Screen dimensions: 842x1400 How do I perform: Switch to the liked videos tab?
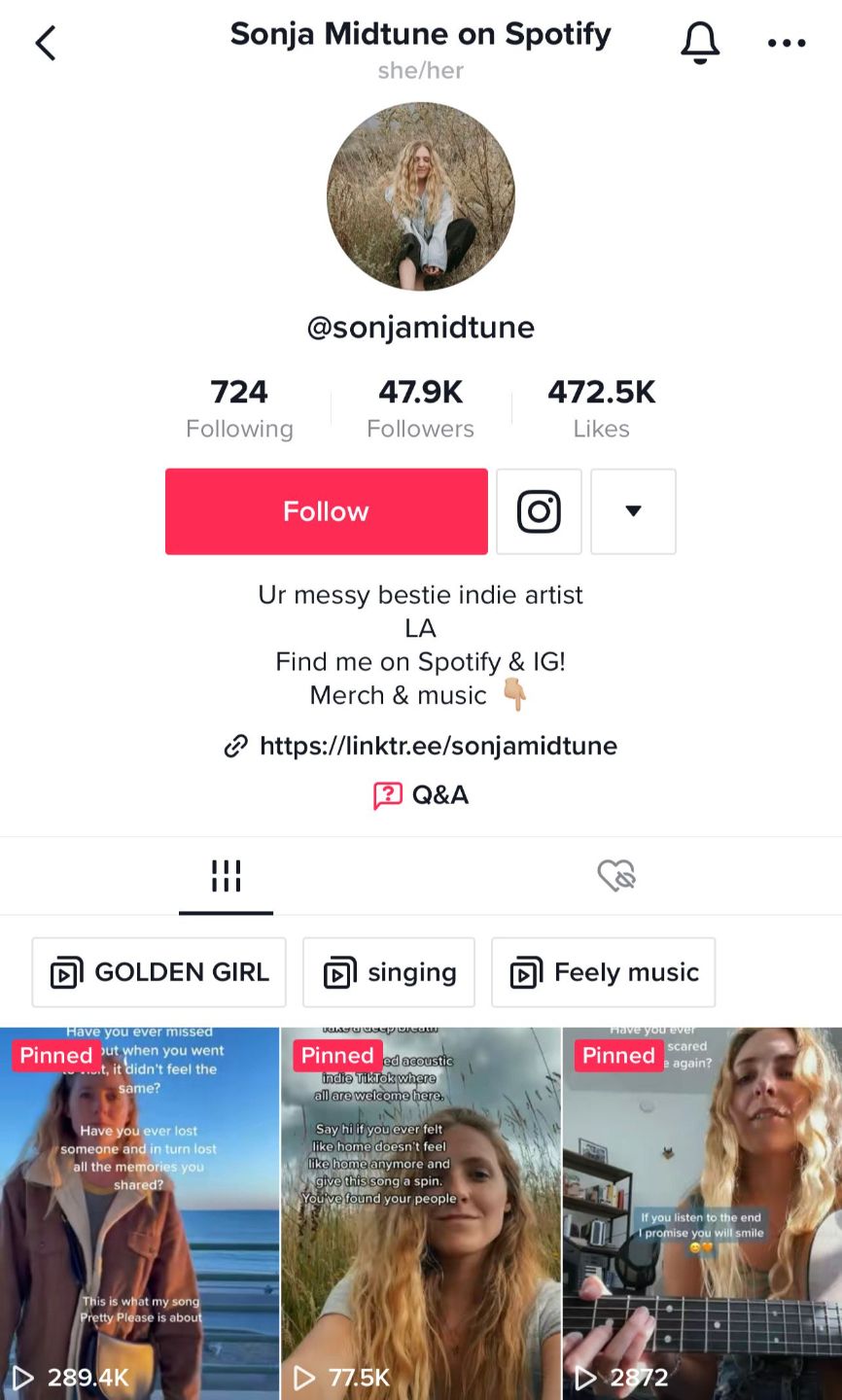(x=616, y=876)
